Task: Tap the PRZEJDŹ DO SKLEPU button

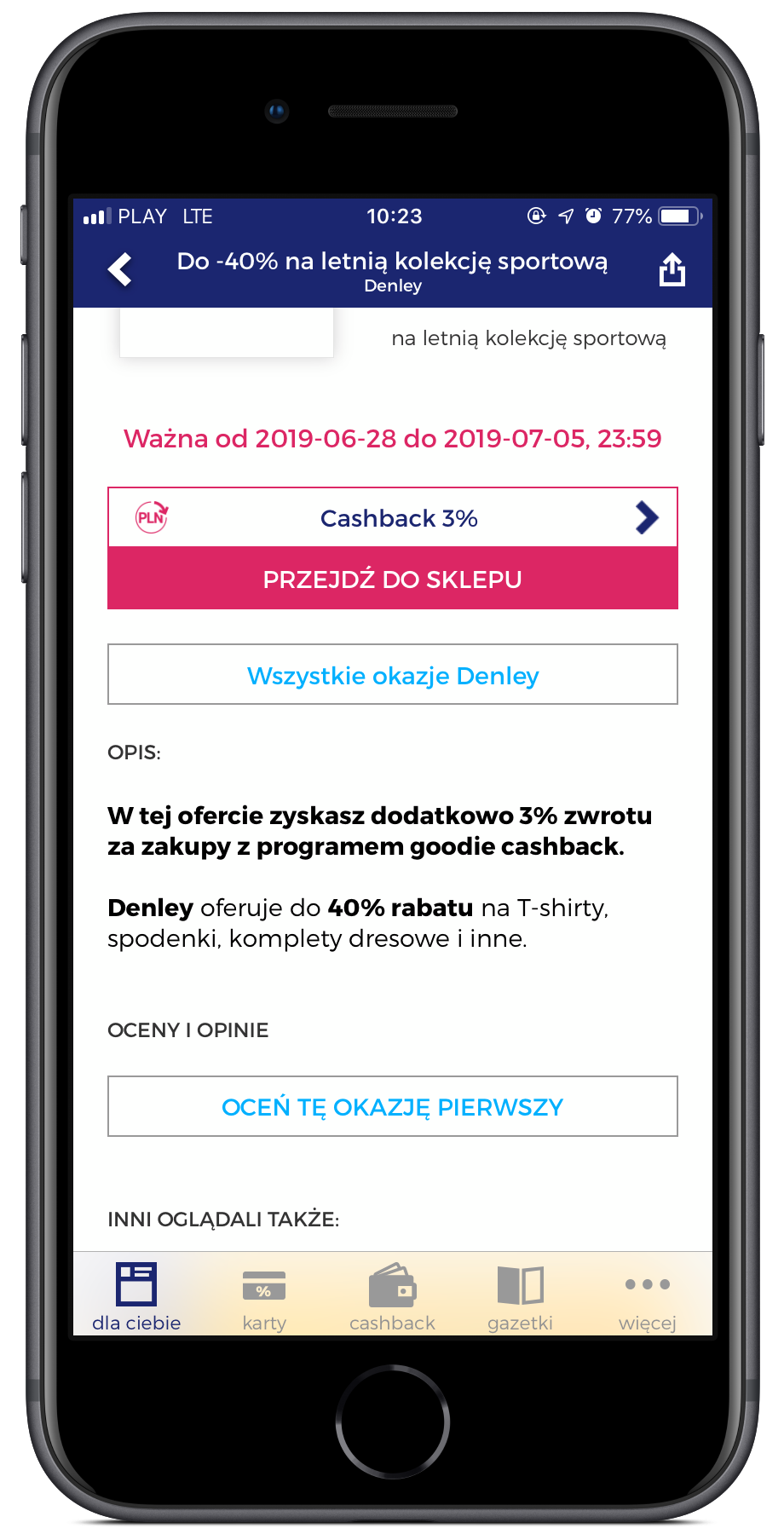Action: [392, 580]
